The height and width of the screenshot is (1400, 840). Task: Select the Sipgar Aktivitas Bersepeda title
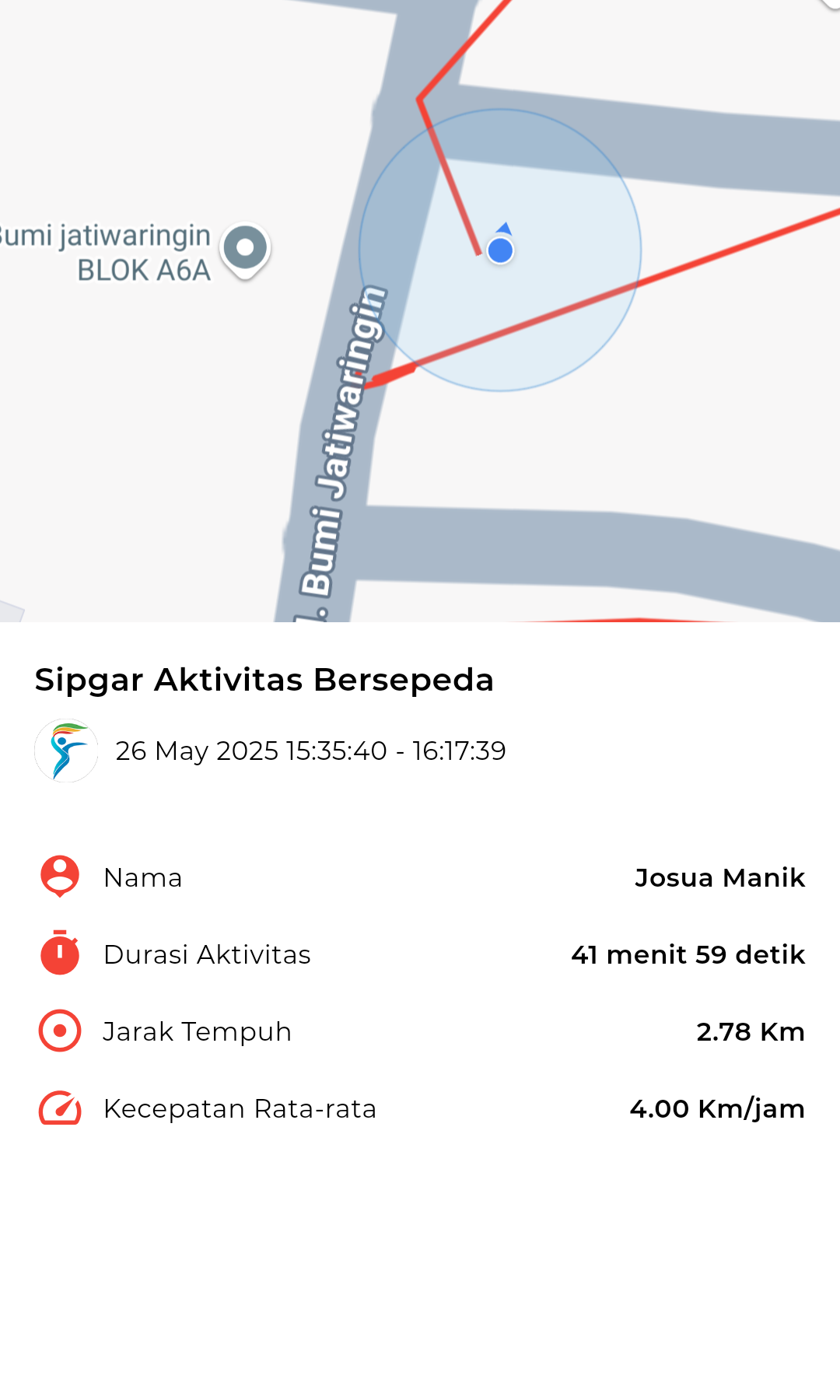[x=264, y=678]
